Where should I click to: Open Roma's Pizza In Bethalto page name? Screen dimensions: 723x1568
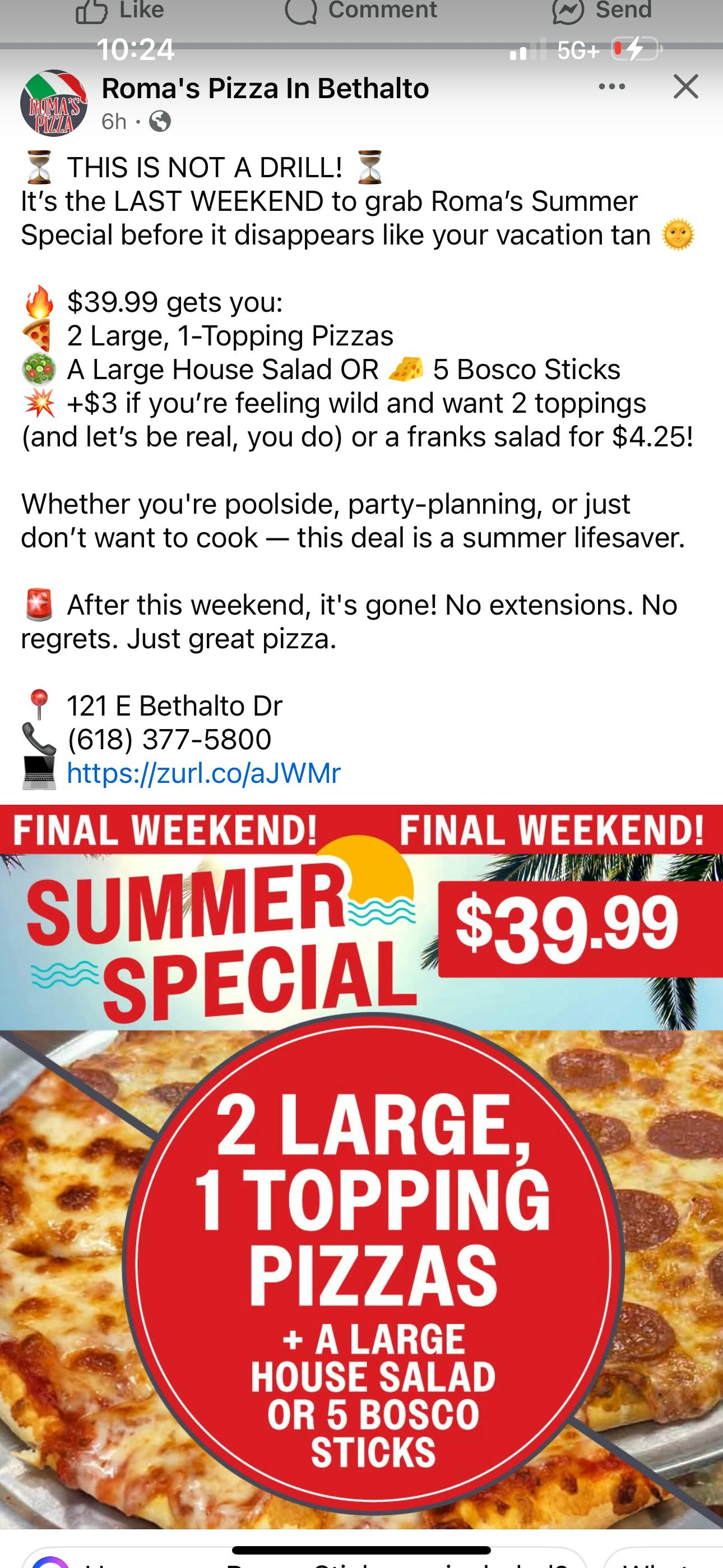265,88
